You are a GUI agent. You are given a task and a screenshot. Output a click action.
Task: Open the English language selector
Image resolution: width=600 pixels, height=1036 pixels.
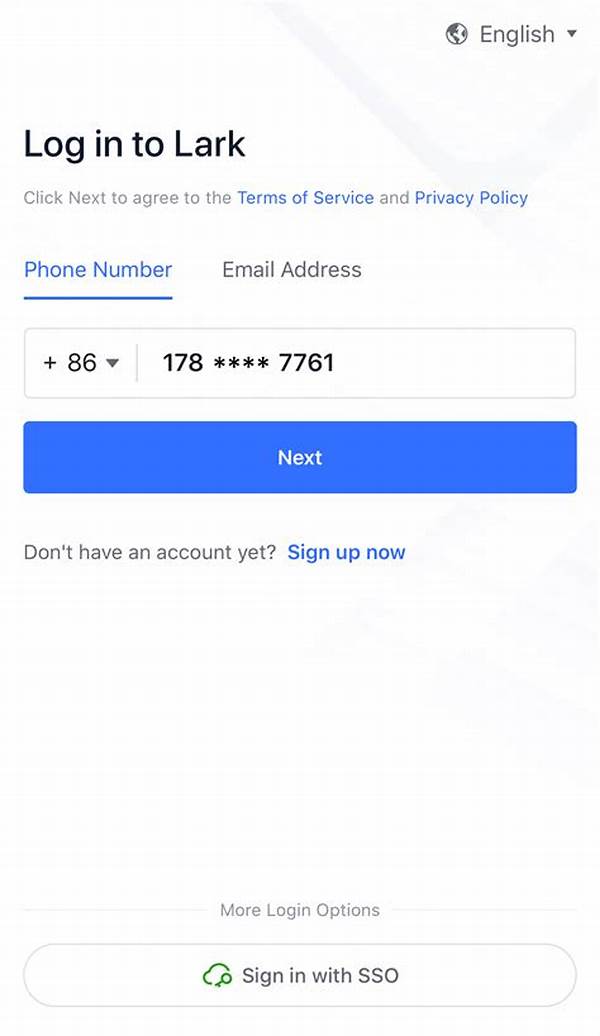(x=513, y=35)
